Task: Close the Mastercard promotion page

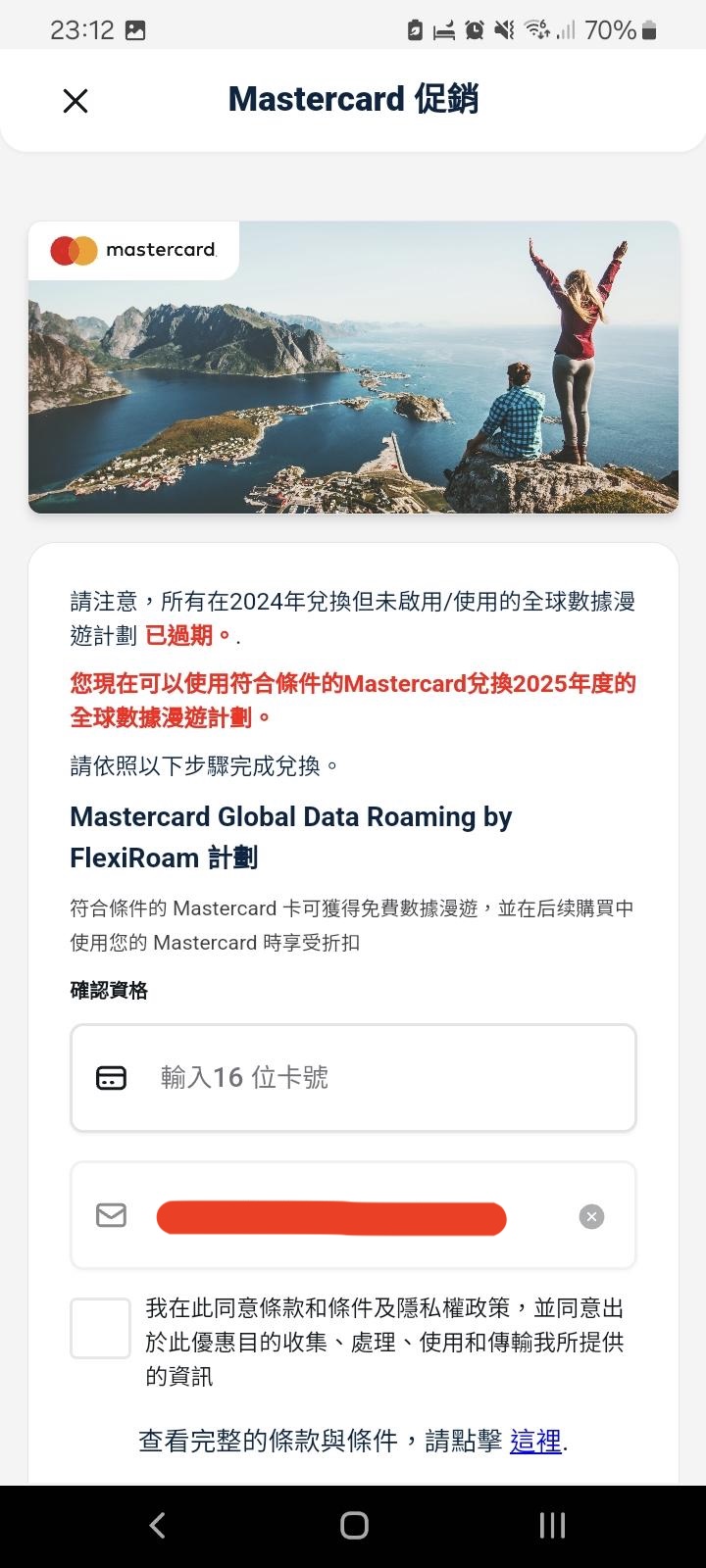Action: pos(76,100)
